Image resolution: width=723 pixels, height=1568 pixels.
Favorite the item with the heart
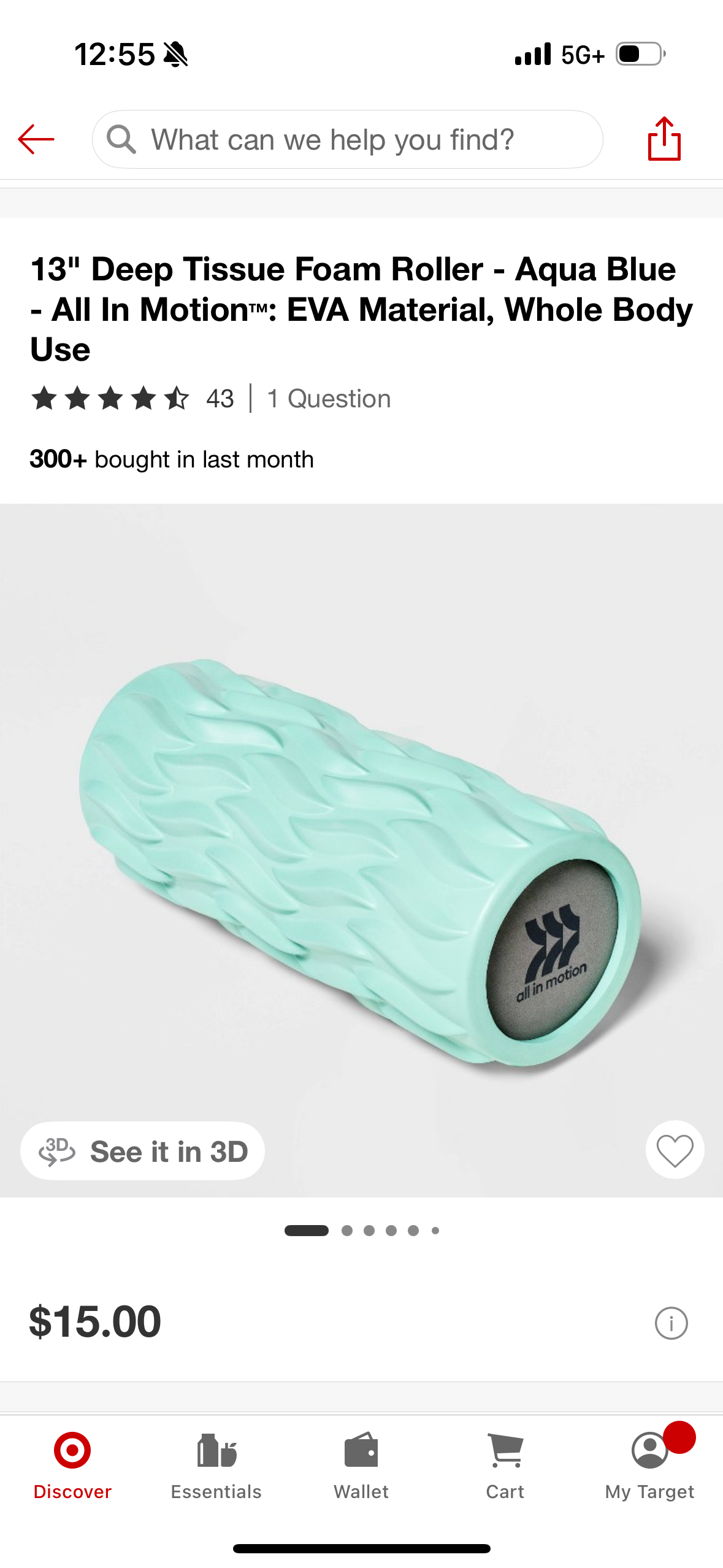pyautogui.click(x=675, y=1150)
